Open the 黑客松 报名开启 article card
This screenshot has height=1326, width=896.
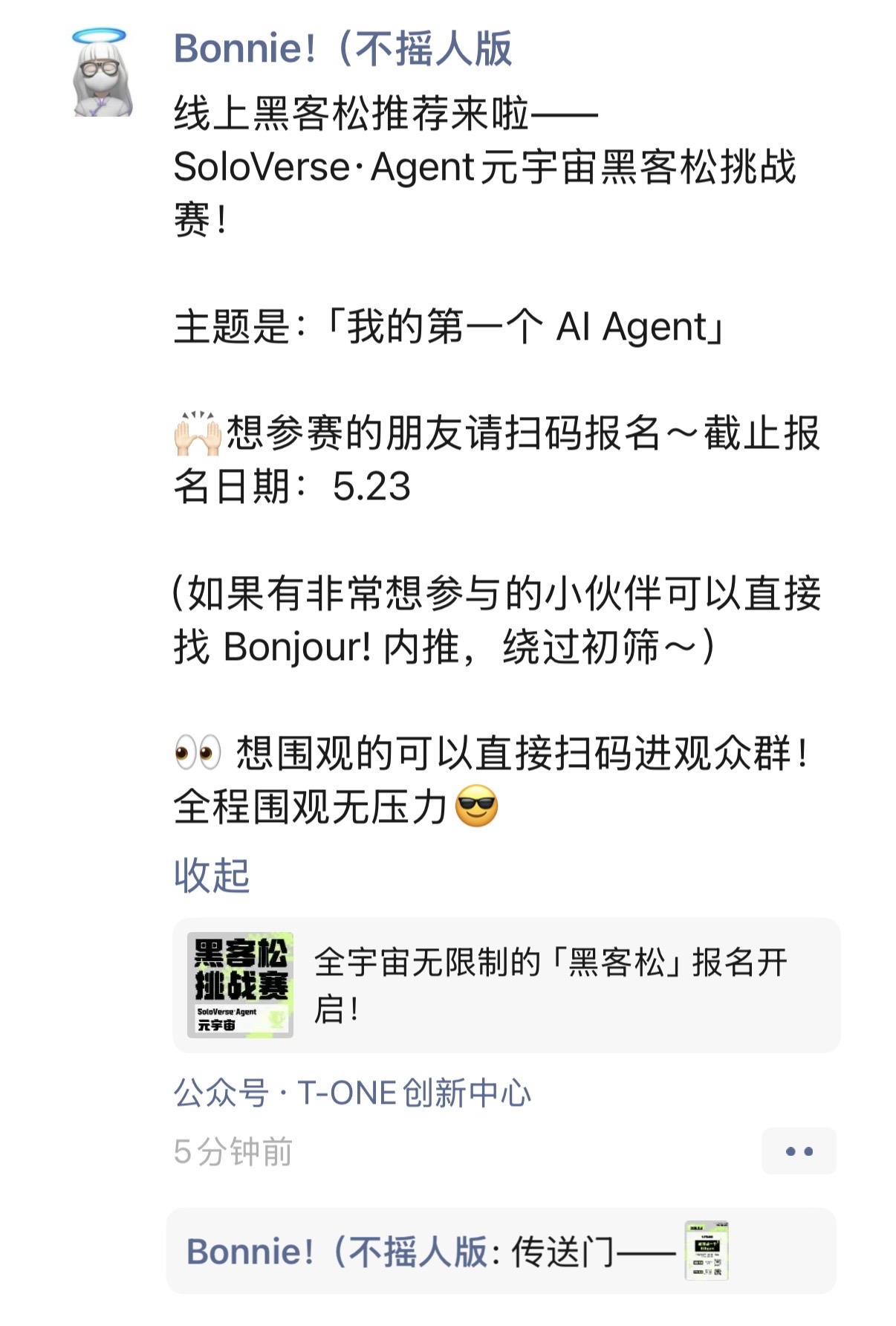(506, 985)
